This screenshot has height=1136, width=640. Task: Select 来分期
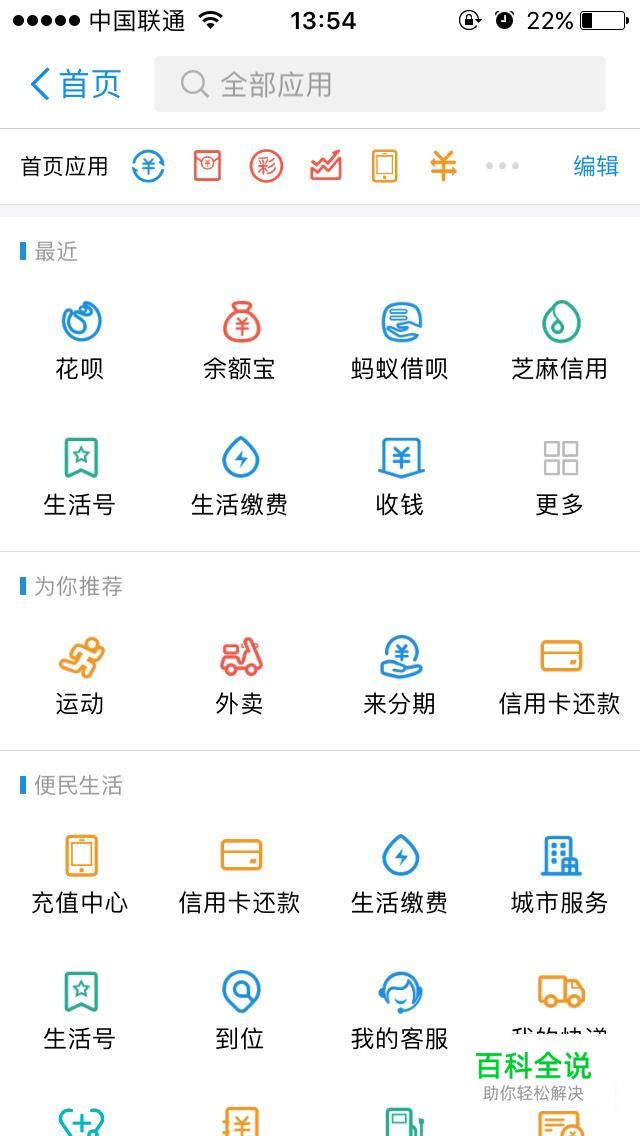coord(400,674)
